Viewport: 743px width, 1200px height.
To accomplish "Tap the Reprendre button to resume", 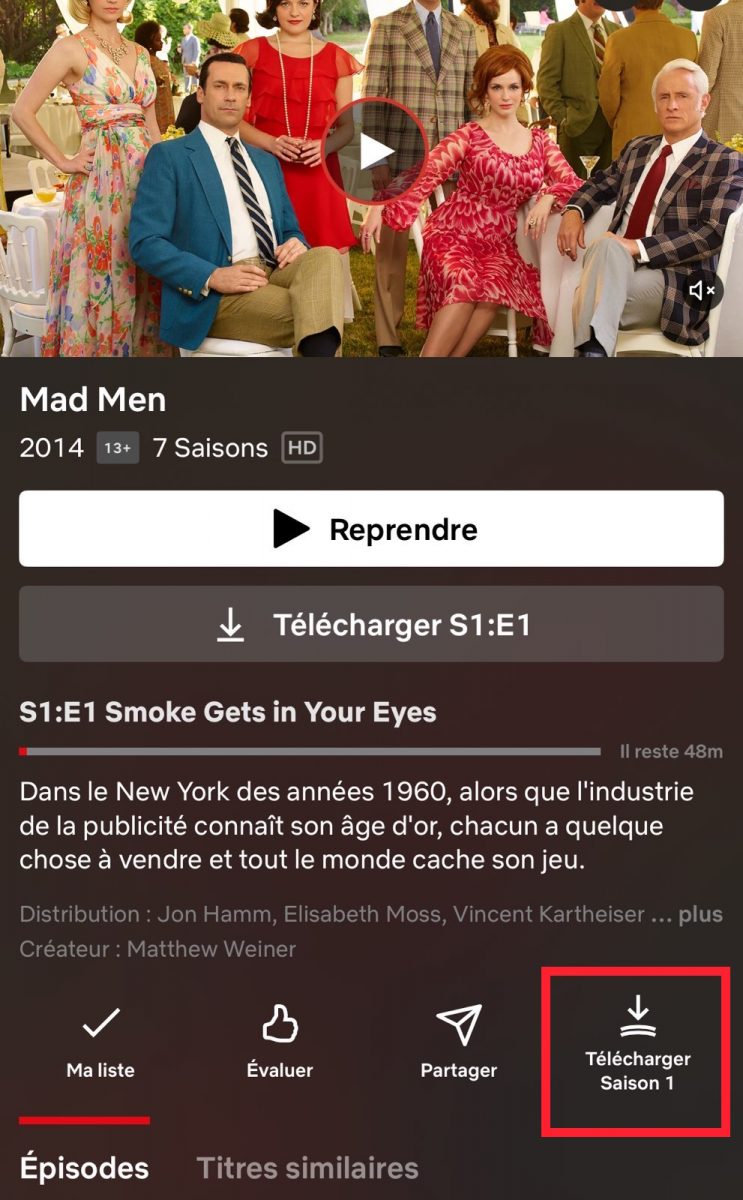I will [371, 529].
